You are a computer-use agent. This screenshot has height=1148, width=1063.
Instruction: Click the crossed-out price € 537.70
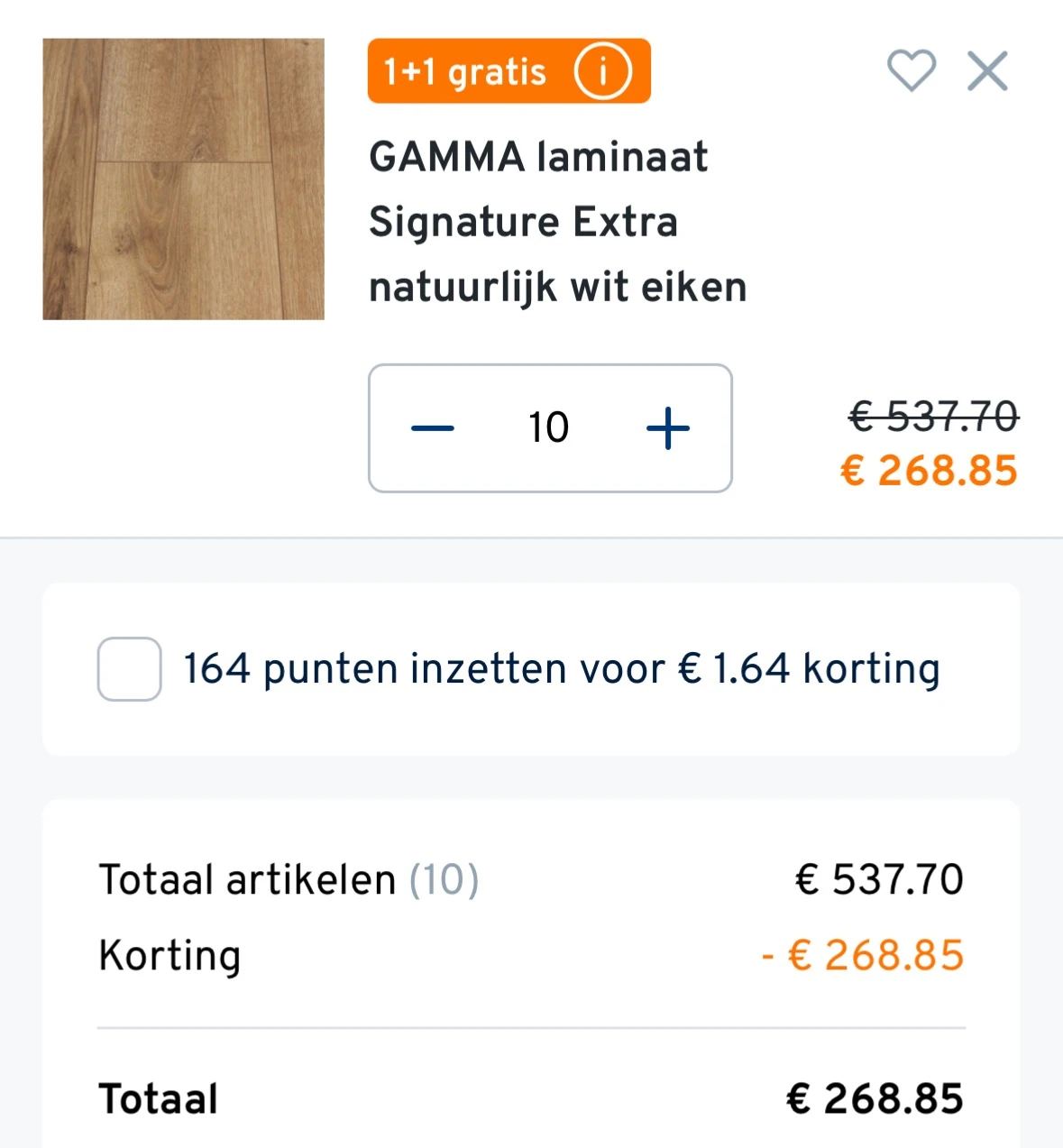[x=935, y=417]
